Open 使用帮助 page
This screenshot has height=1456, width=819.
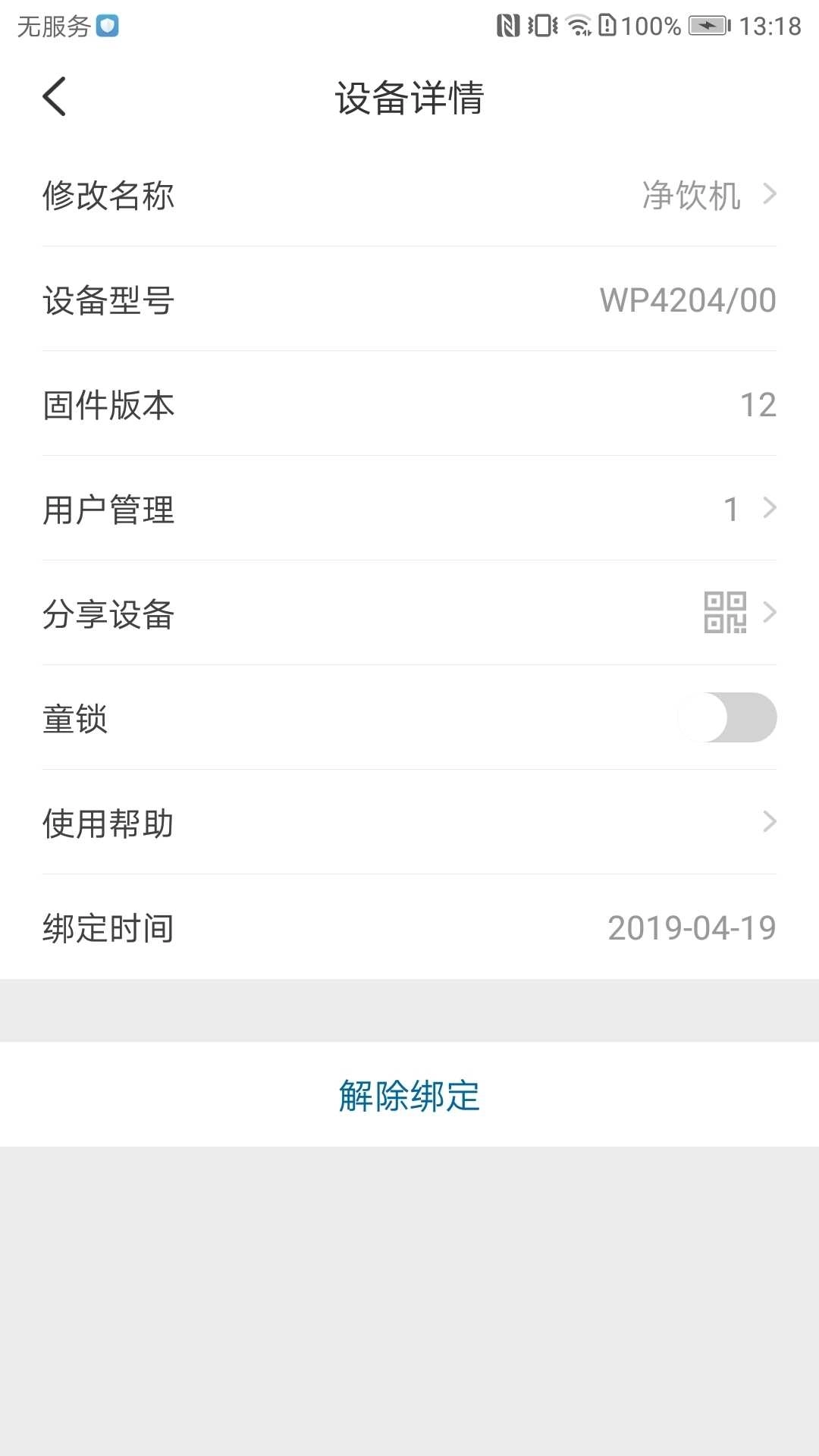pos(409,823)
